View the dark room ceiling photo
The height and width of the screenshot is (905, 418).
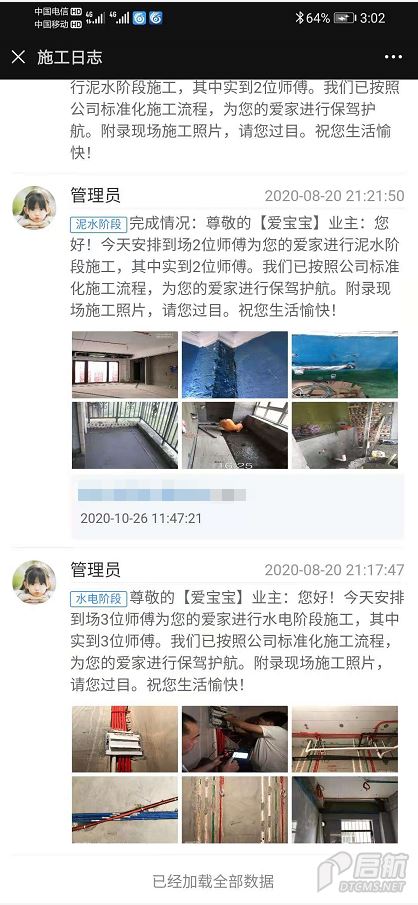[x=345, y=810]
